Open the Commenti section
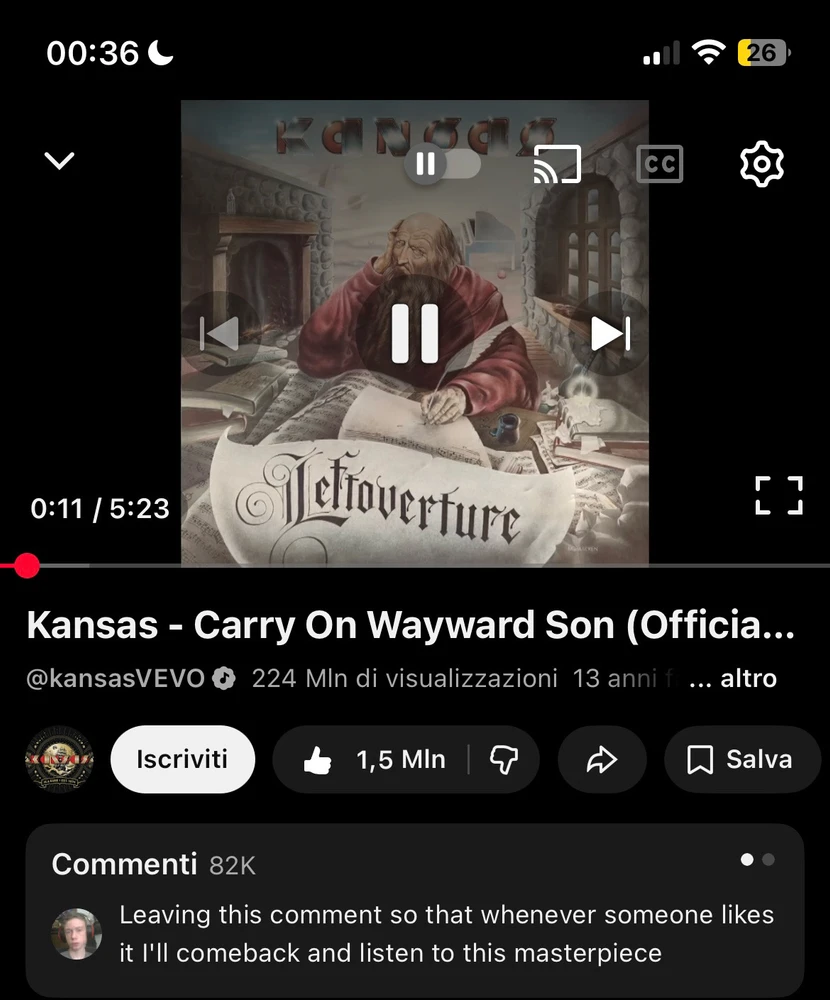Image resolution: width=830 pixels, height=1000 pixels. pos(125,864)
